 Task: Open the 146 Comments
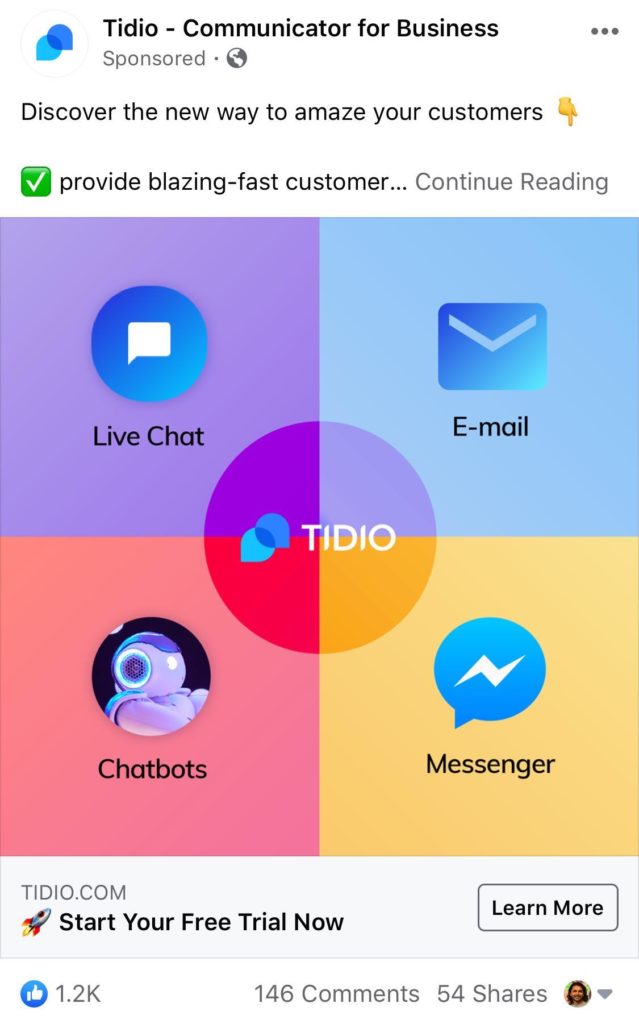(336, 993)
